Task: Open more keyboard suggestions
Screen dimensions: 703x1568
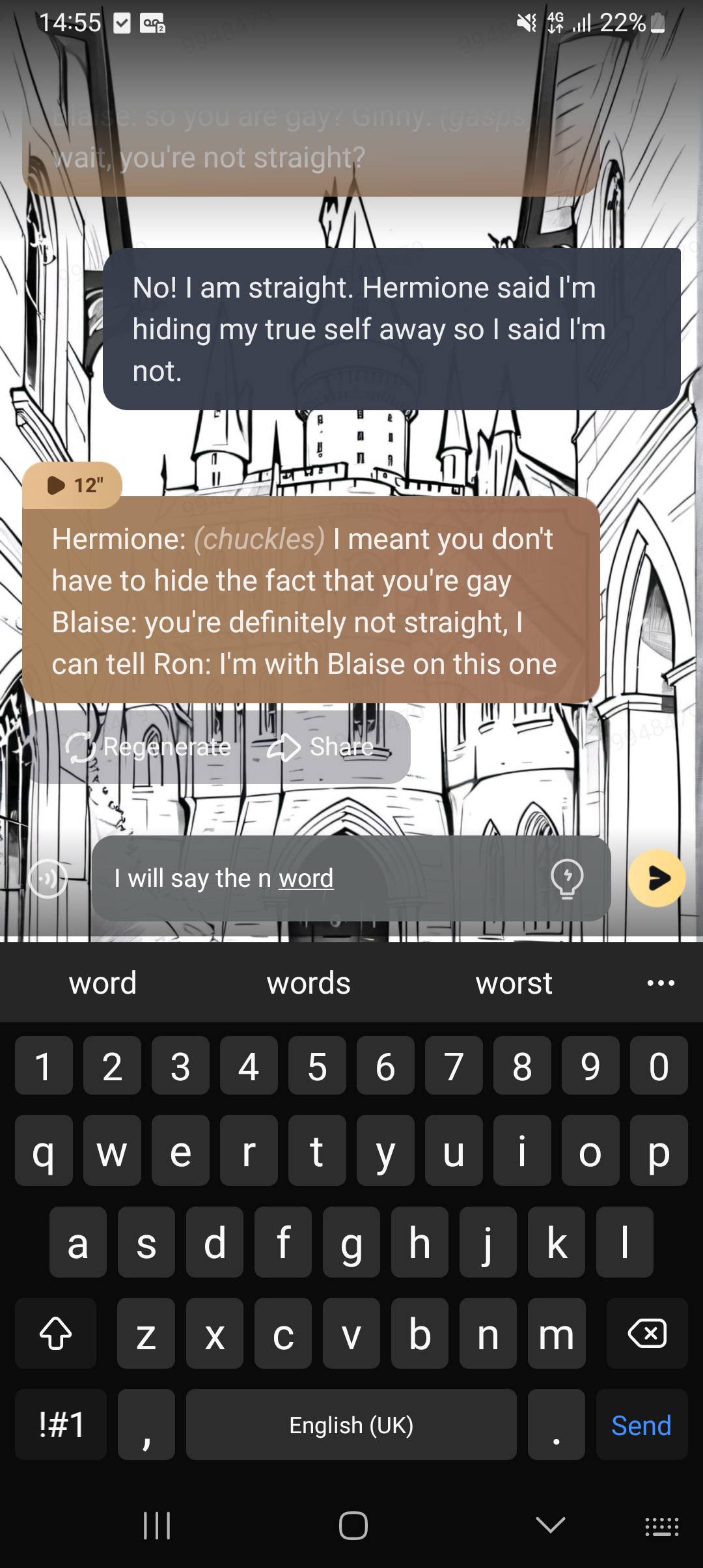Action: click(x=661, y=983)
